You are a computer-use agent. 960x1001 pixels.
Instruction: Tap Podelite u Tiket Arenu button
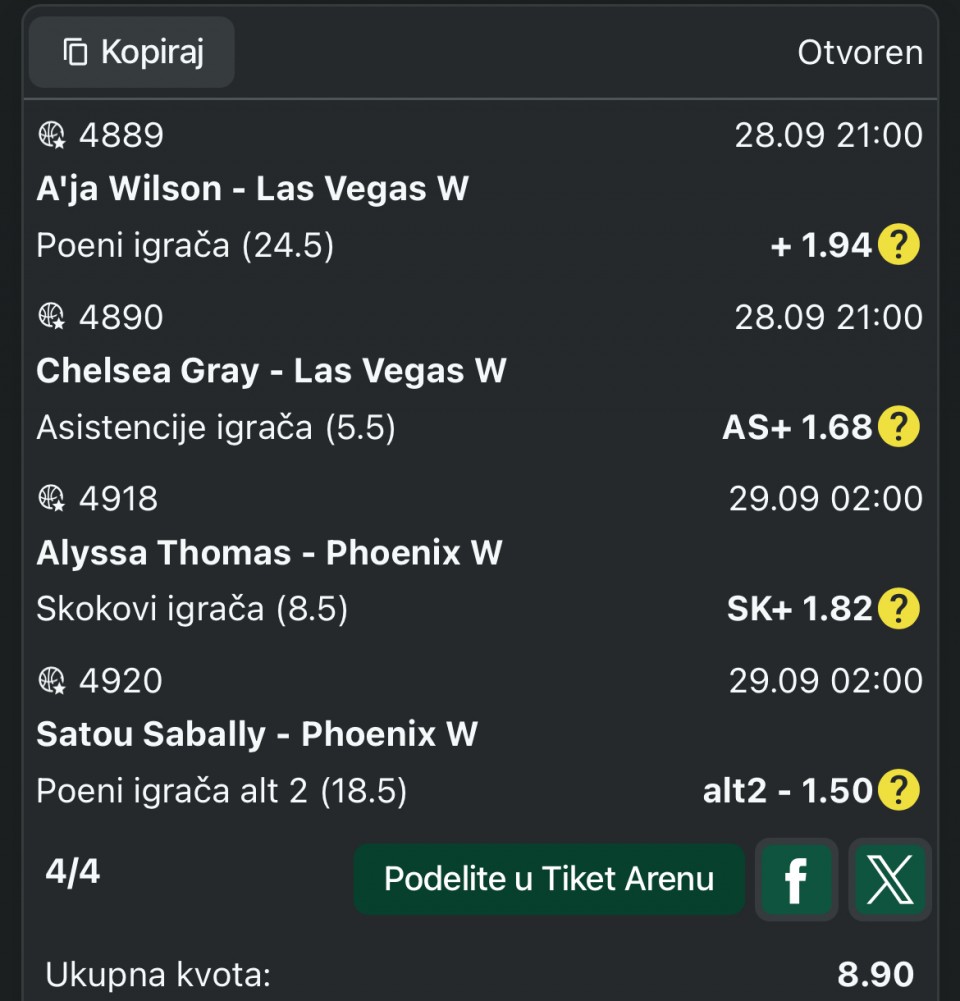coord(549,879)
